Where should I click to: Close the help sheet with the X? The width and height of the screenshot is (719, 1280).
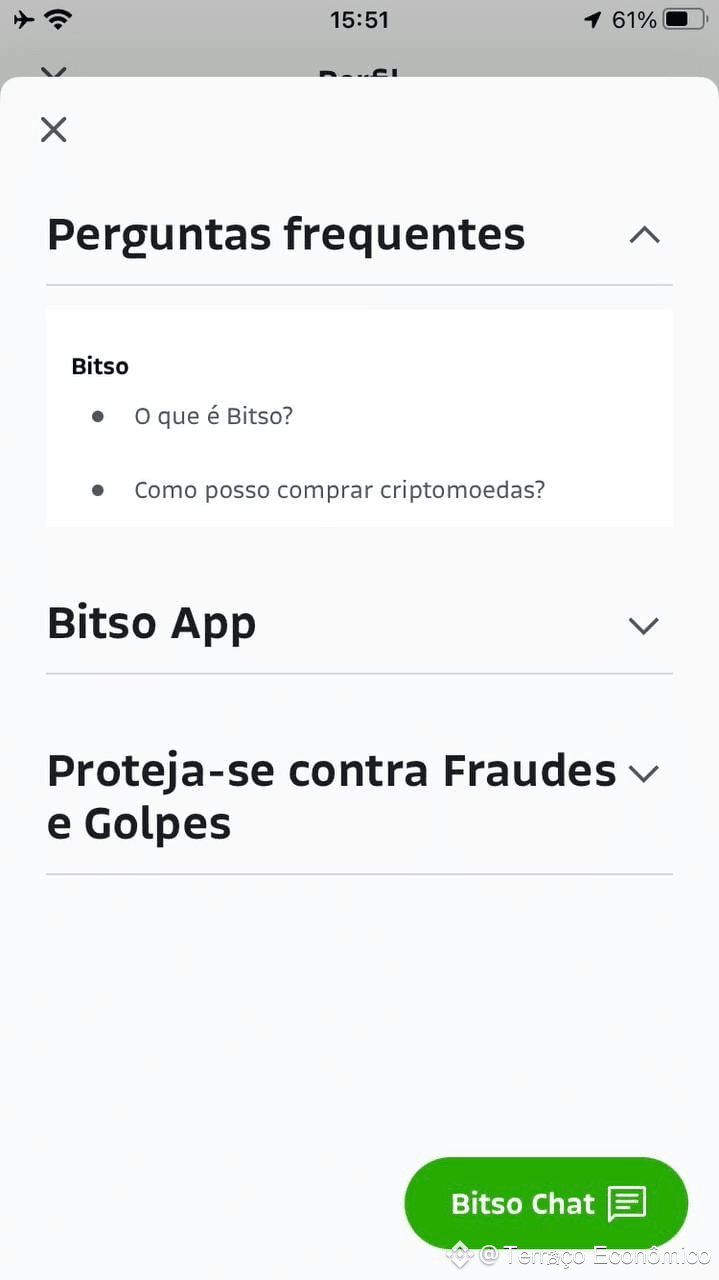[53, 129]
